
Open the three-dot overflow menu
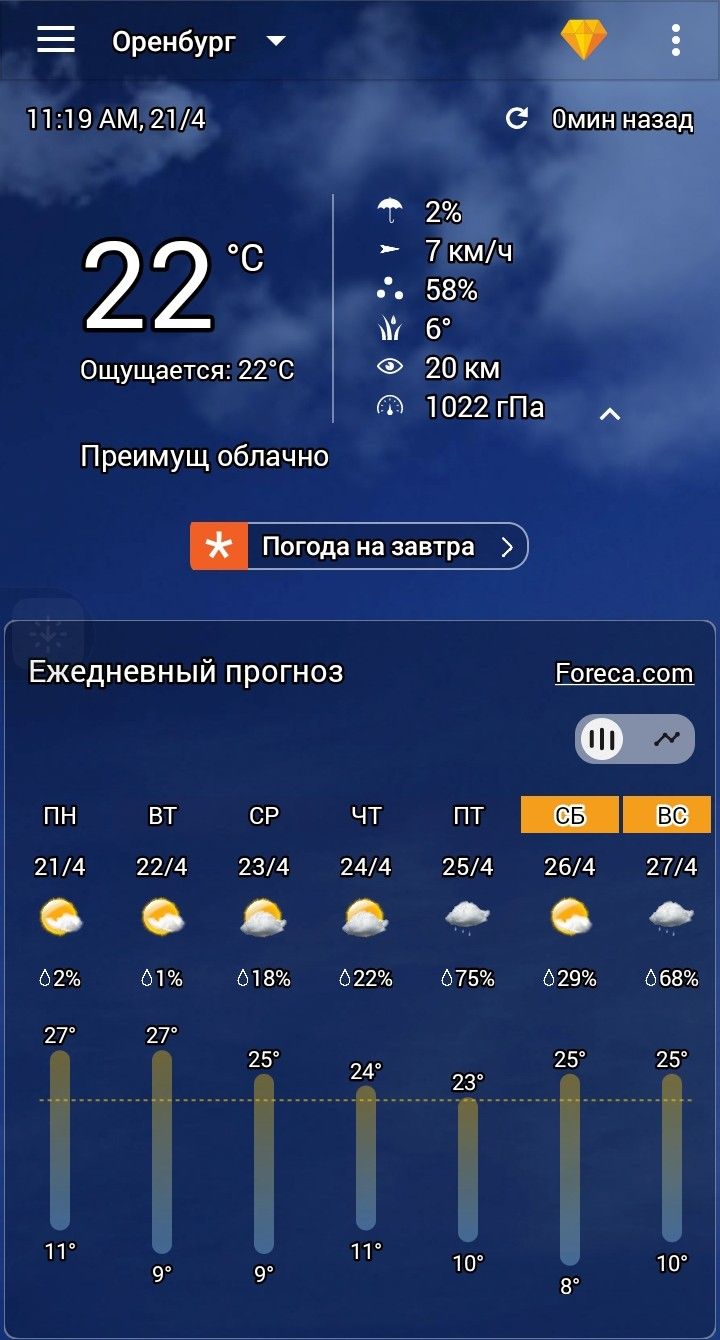point(676,40)
